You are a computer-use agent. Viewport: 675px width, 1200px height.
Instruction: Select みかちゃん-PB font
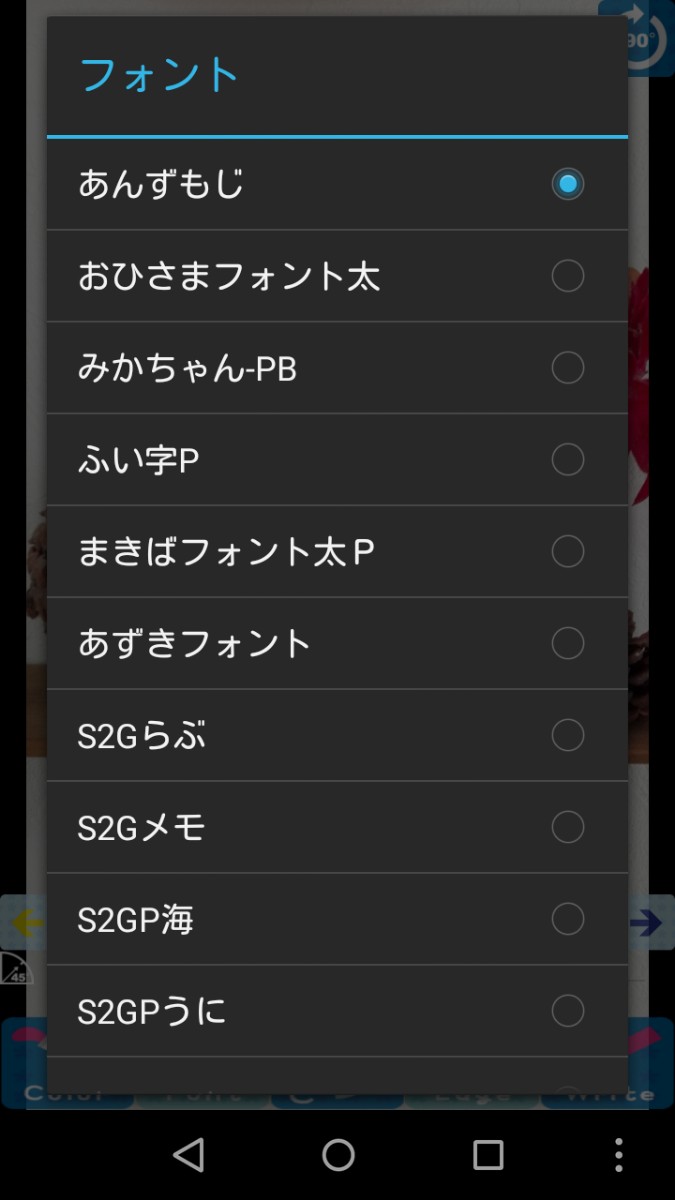[x=337, y=368]
